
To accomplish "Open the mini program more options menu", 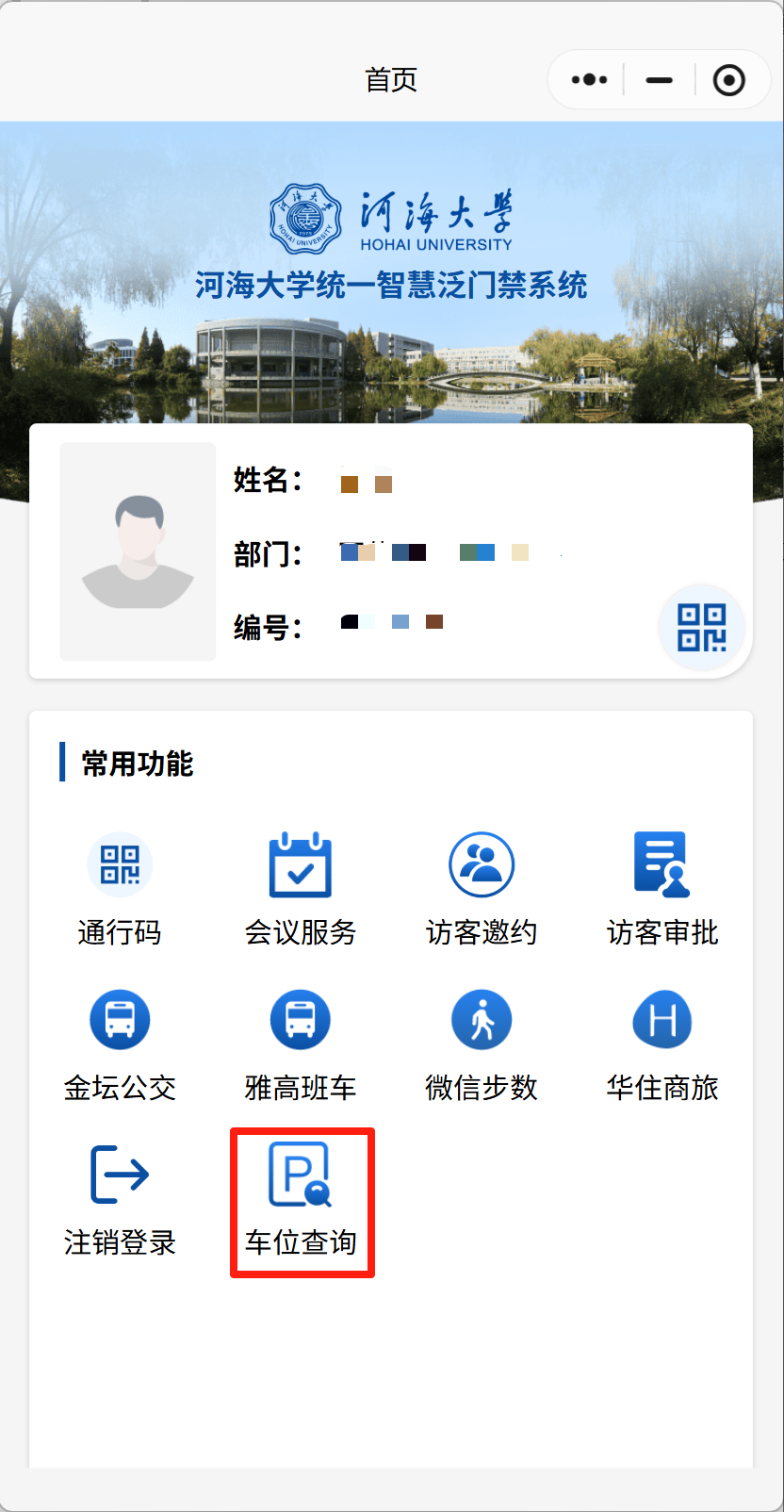I will pos(590,80).
